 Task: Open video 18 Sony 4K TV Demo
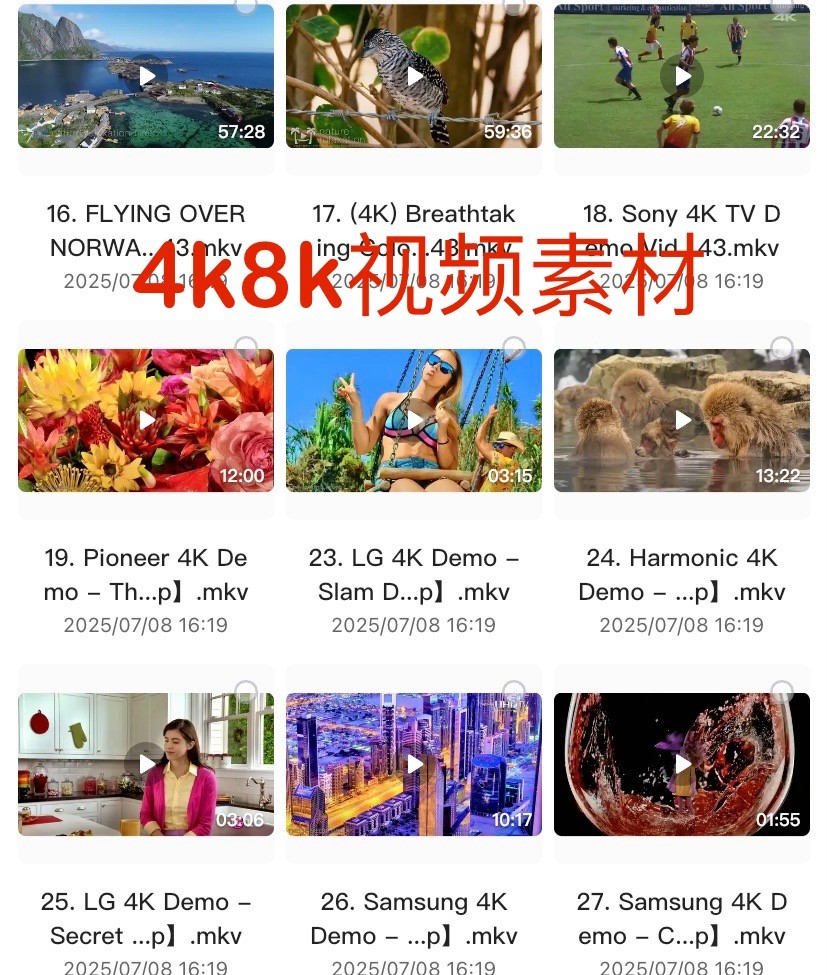point(682,76)
